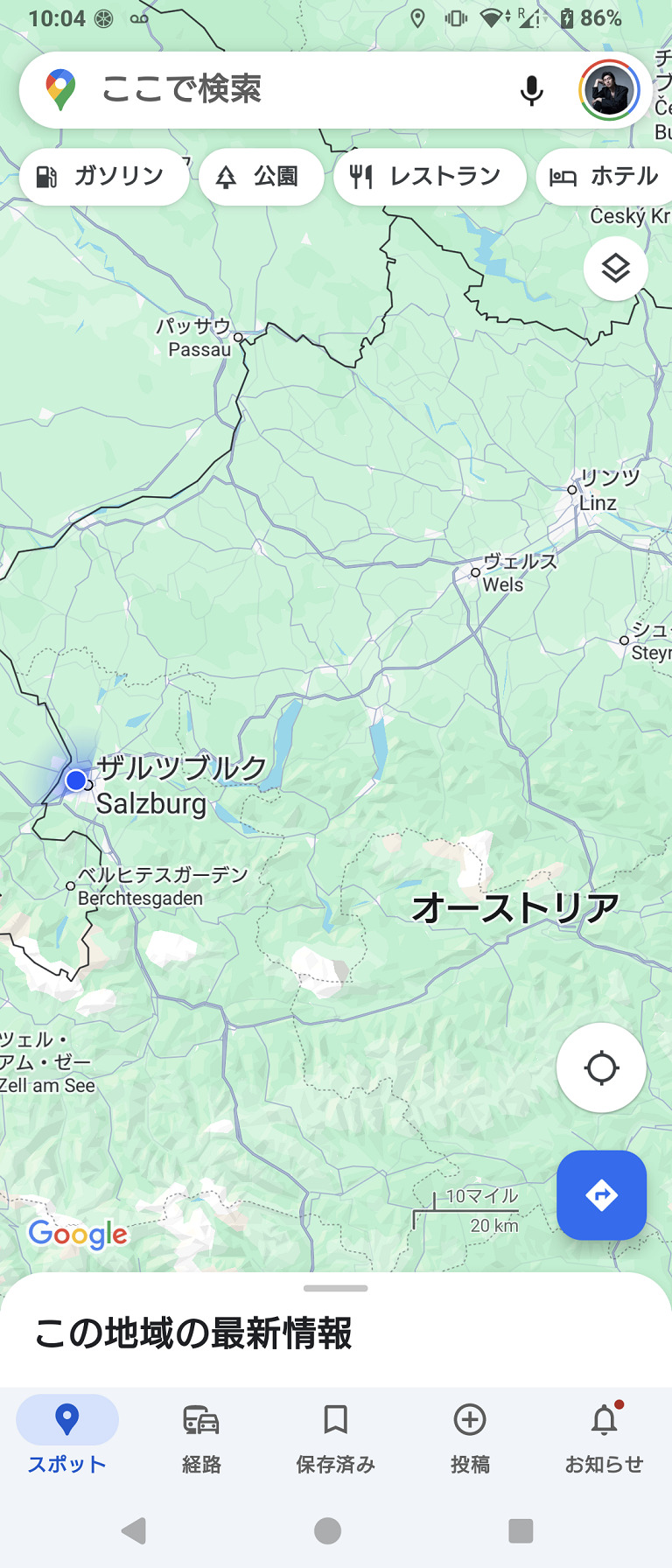Open the 保存済み tab

336,1435
